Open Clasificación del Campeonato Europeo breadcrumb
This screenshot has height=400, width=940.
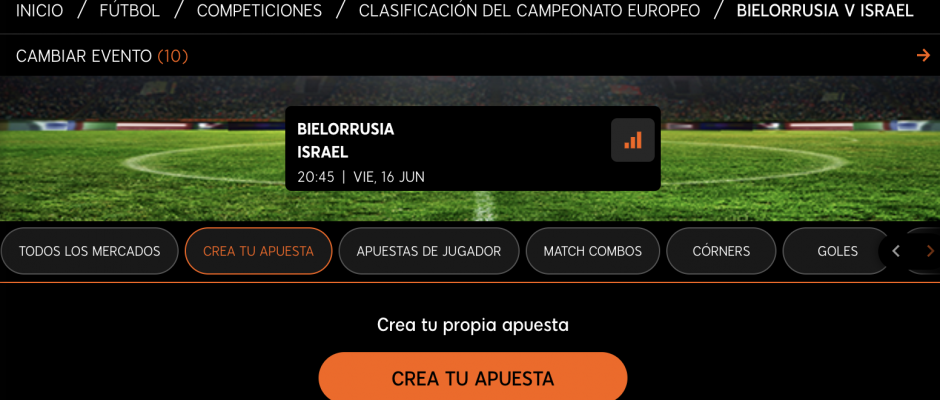pos(529,11)
